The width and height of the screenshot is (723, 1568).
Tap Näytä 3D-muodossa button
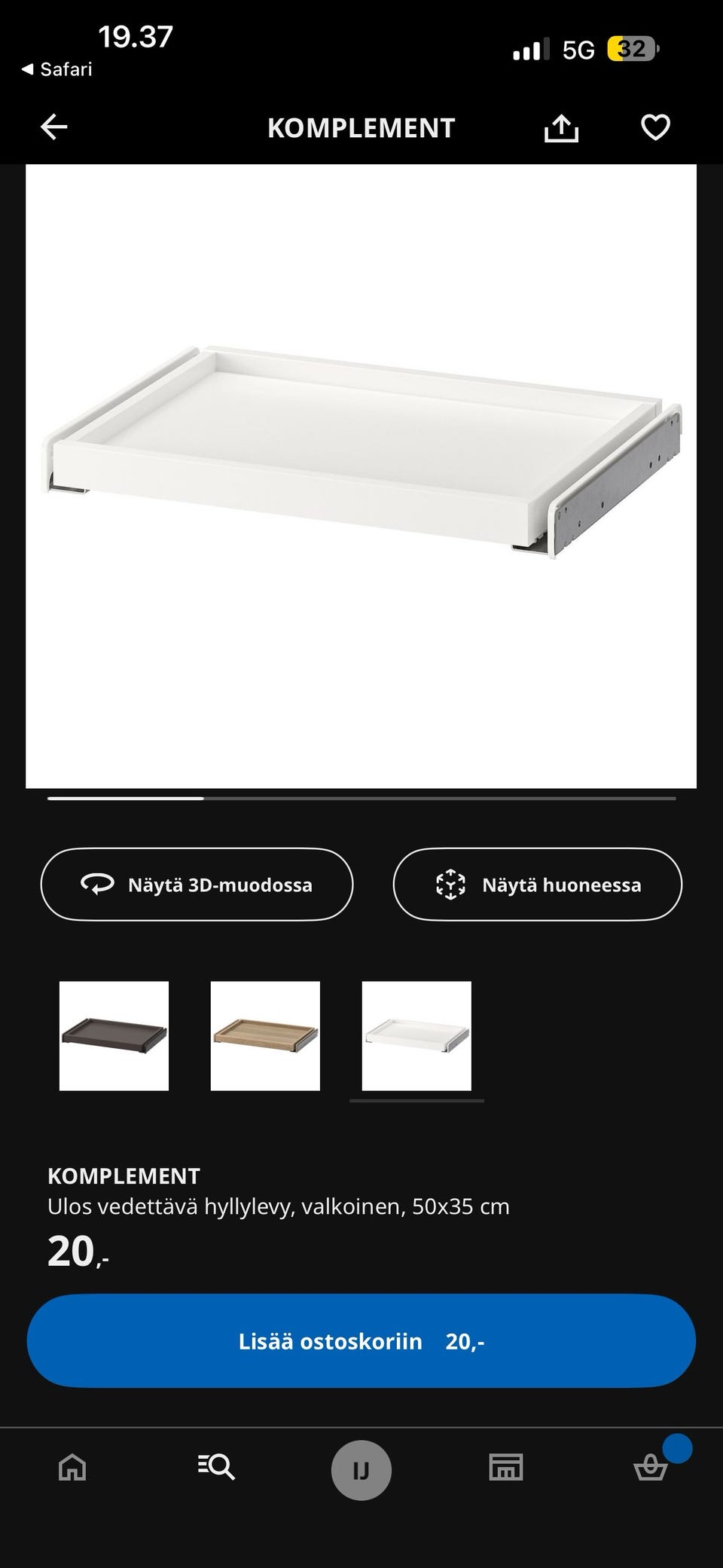197,884
